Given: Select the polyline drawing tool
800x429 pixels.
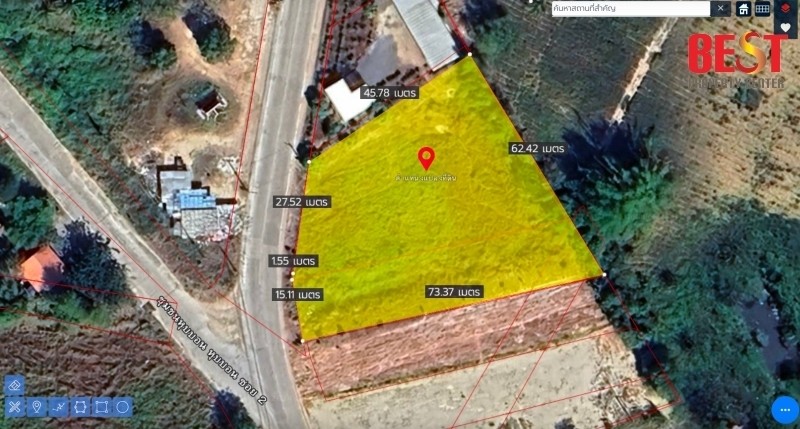Looking at the screenshot, I should (58, 406).
